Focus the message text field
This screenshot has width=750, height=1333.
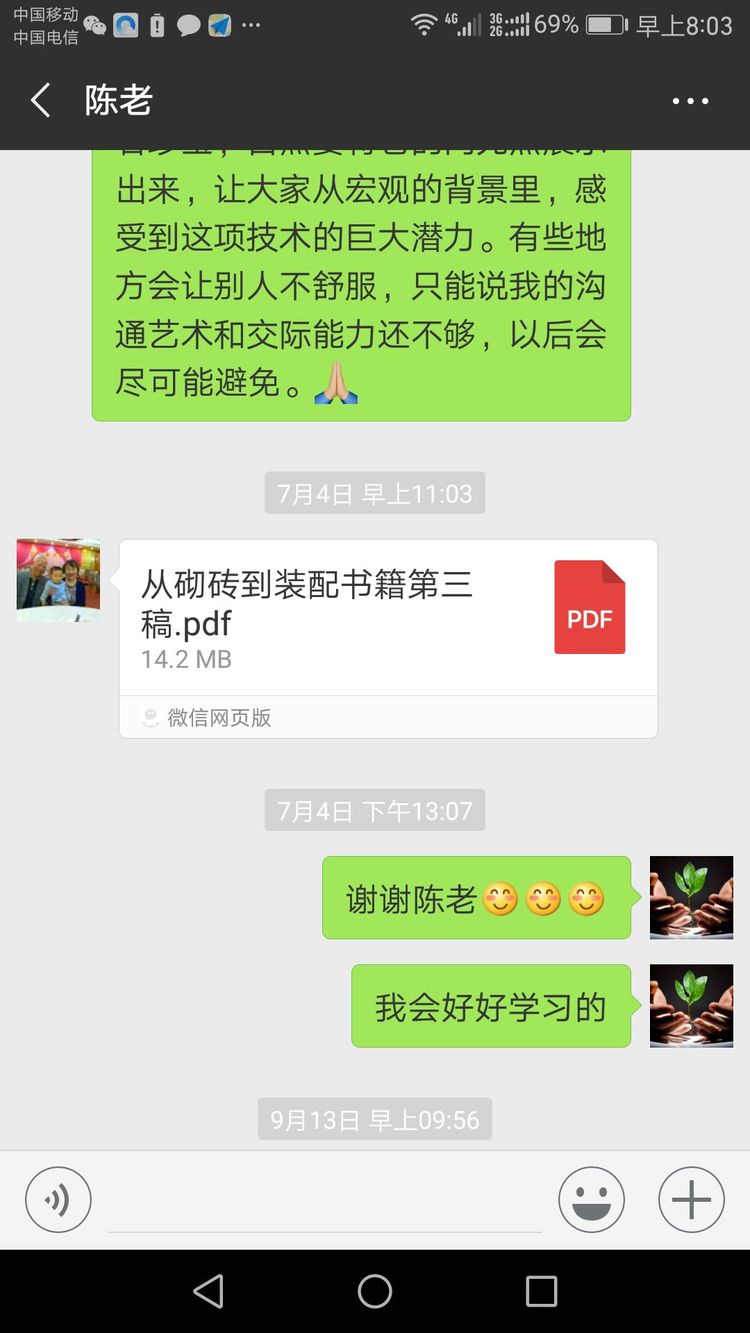(324, 1202)
